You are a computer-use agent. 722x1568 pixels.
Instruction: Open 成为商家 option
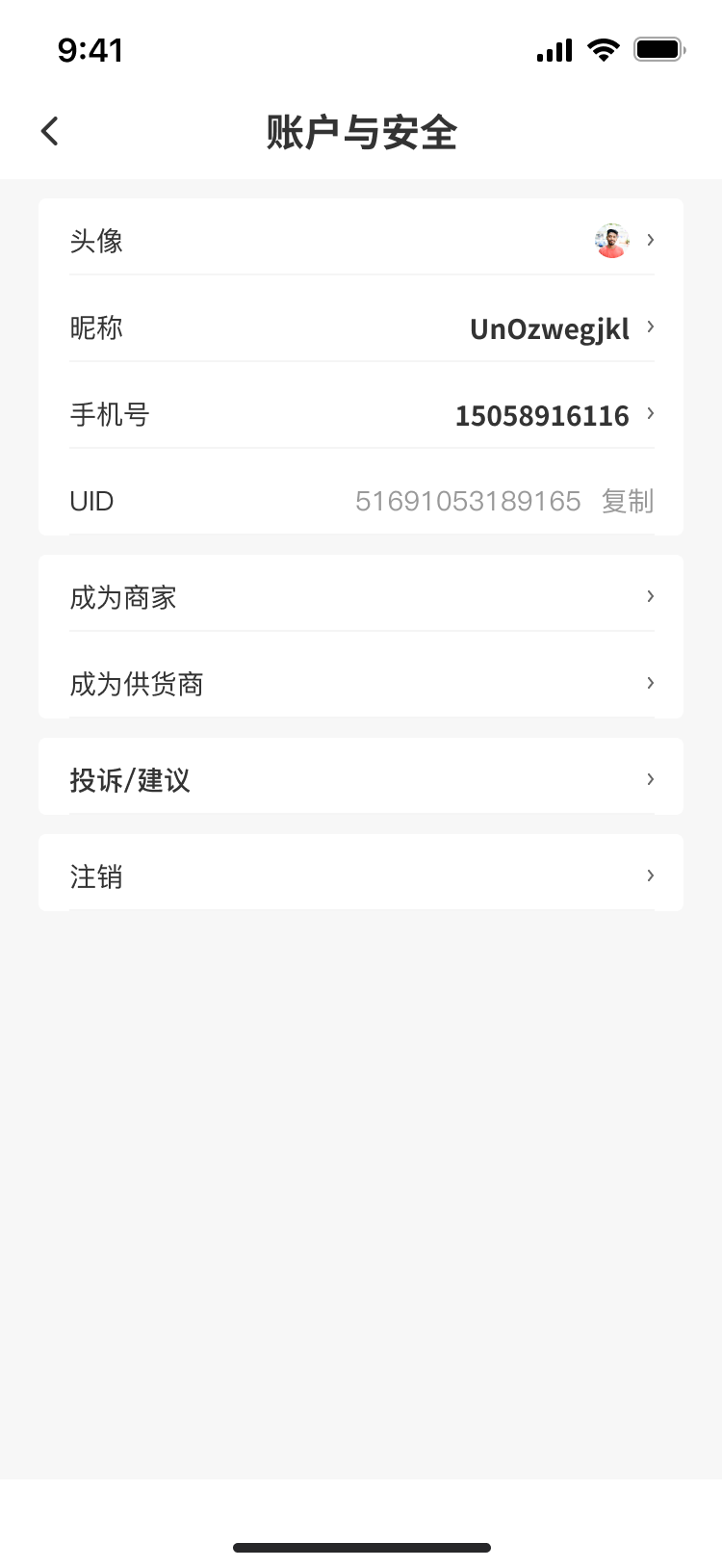pyautogui.click(x=361, y=597)
